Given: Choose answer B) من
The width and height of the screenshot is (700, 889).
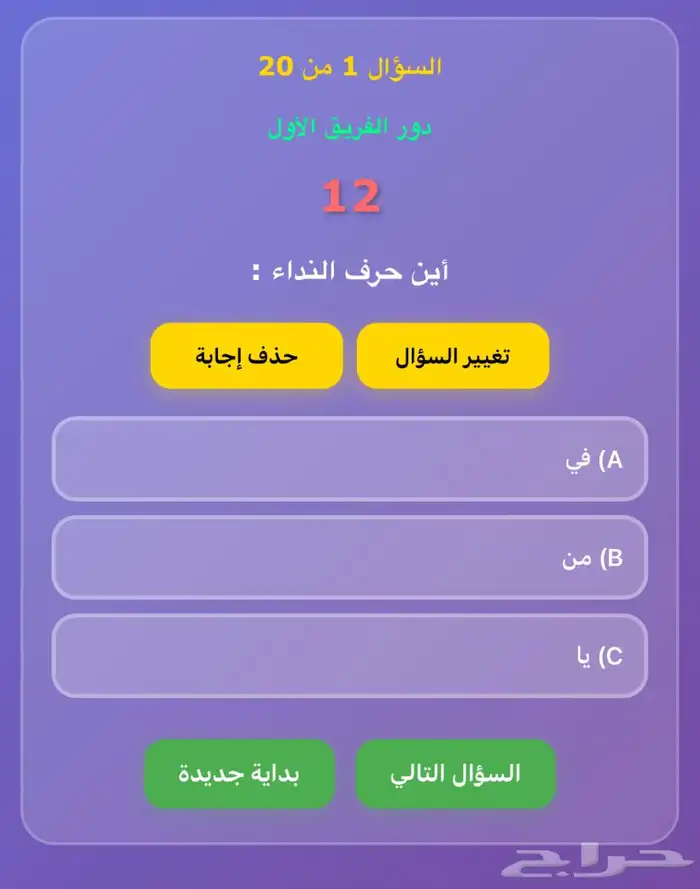Looking at the screenshot, I should point(350,557).
